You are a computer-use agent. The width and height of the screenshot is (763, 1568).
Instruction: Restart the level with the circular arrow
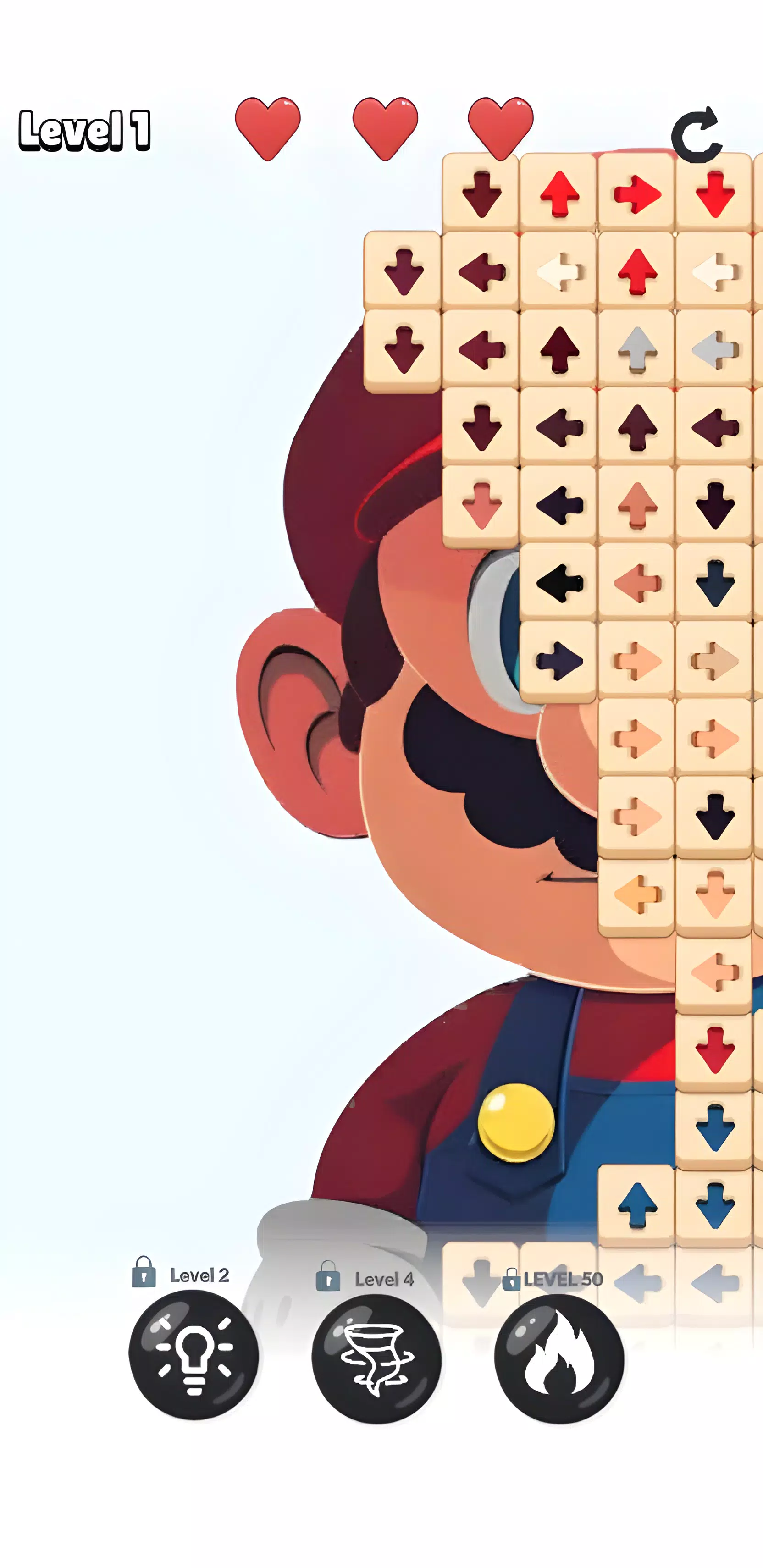pos(697,135)
